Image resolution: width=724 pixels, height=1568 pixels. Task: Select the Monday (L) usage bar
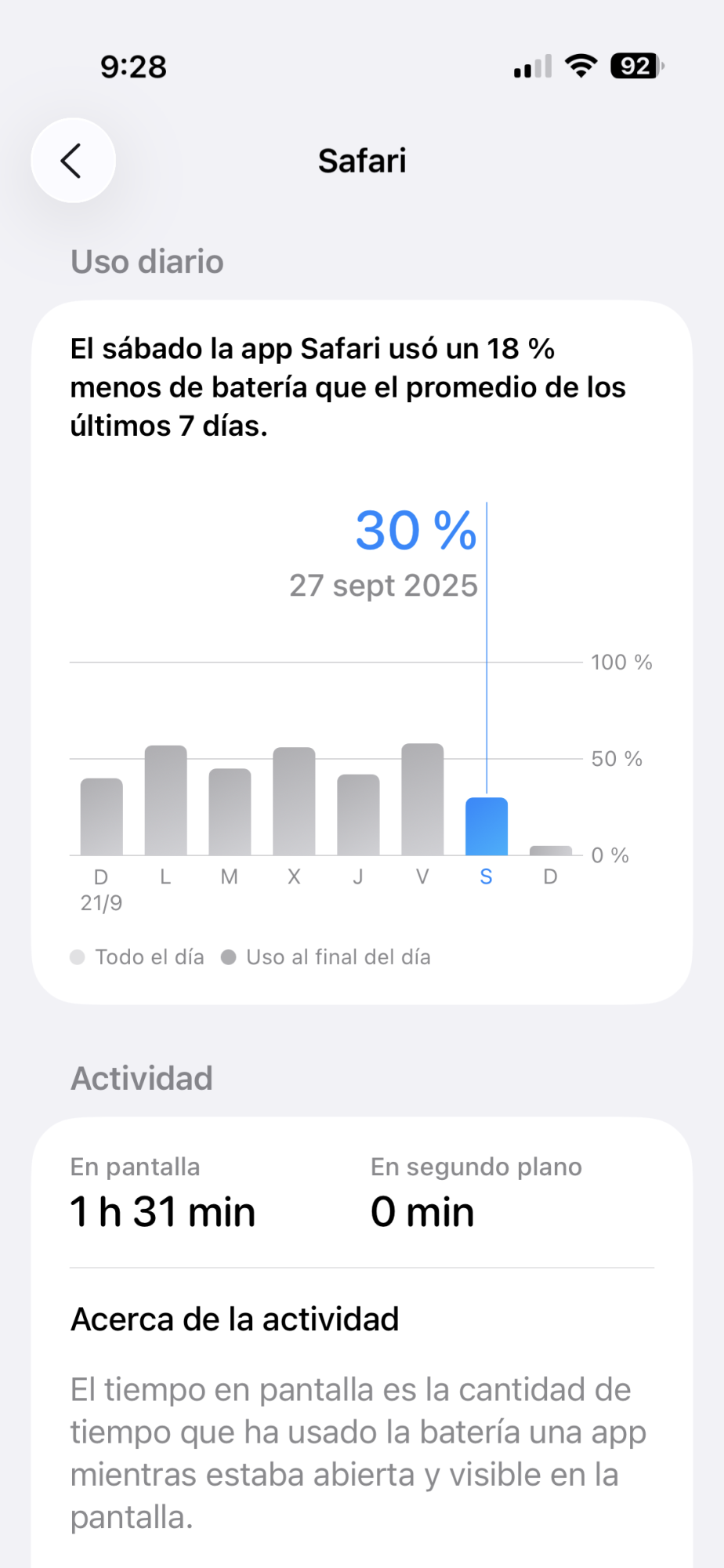(x=166, y=800)
